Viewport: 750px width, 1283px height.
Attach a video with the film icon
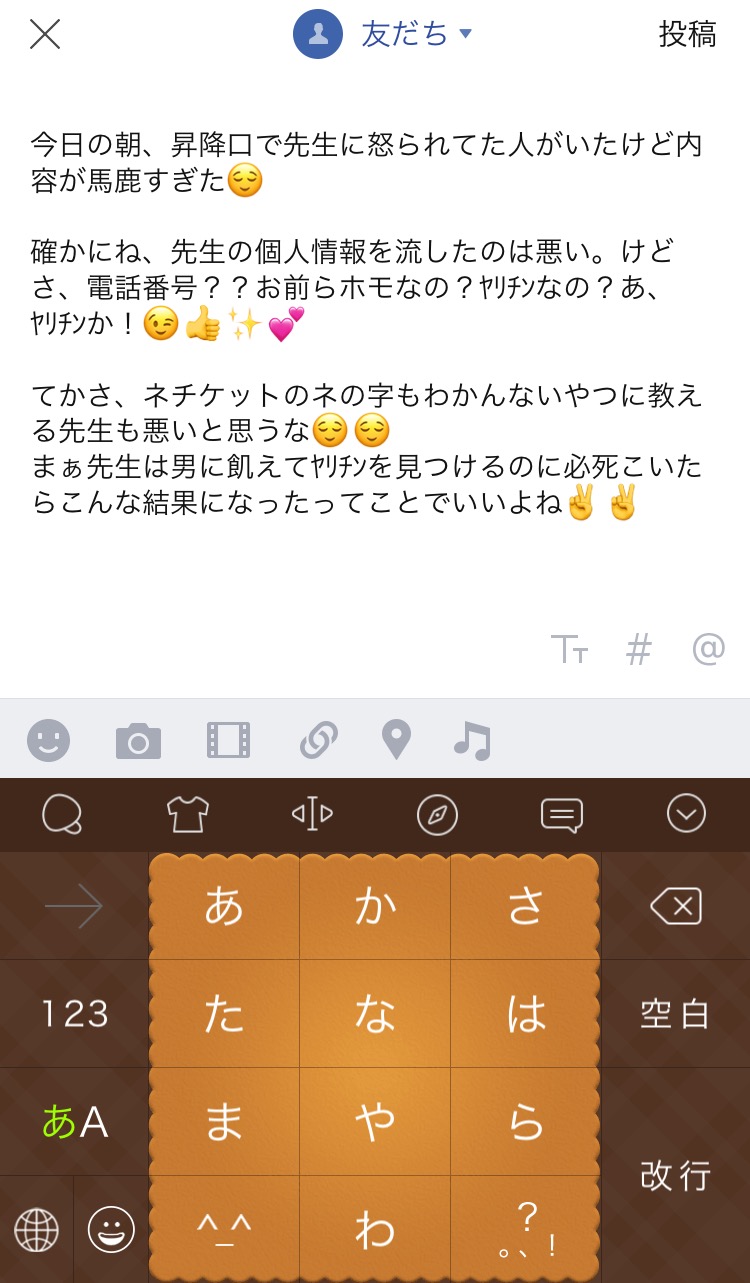point(228,740)
